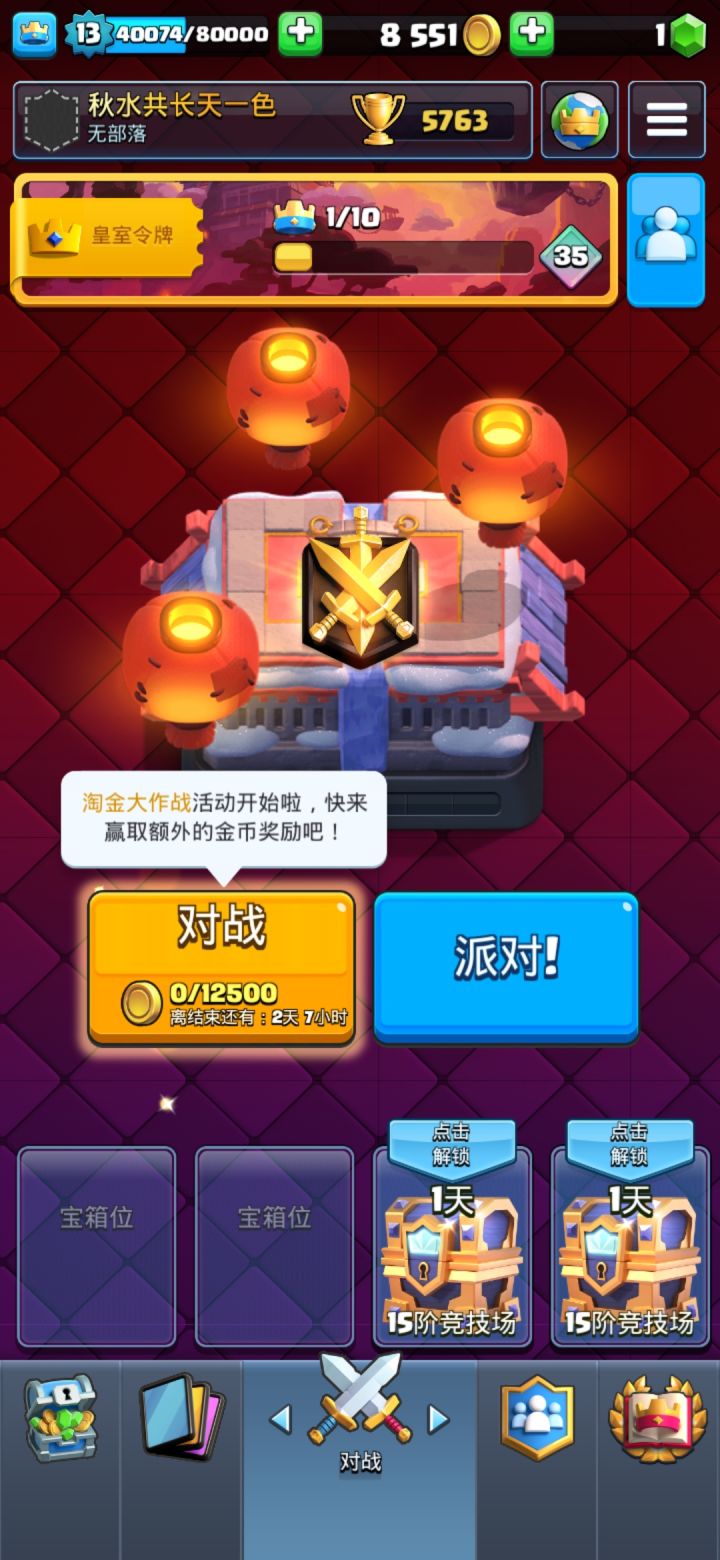Open the hamburger menu in the top right
Image resolution: width=720 pixels, height=1560 pixels.
click(667, 119)
